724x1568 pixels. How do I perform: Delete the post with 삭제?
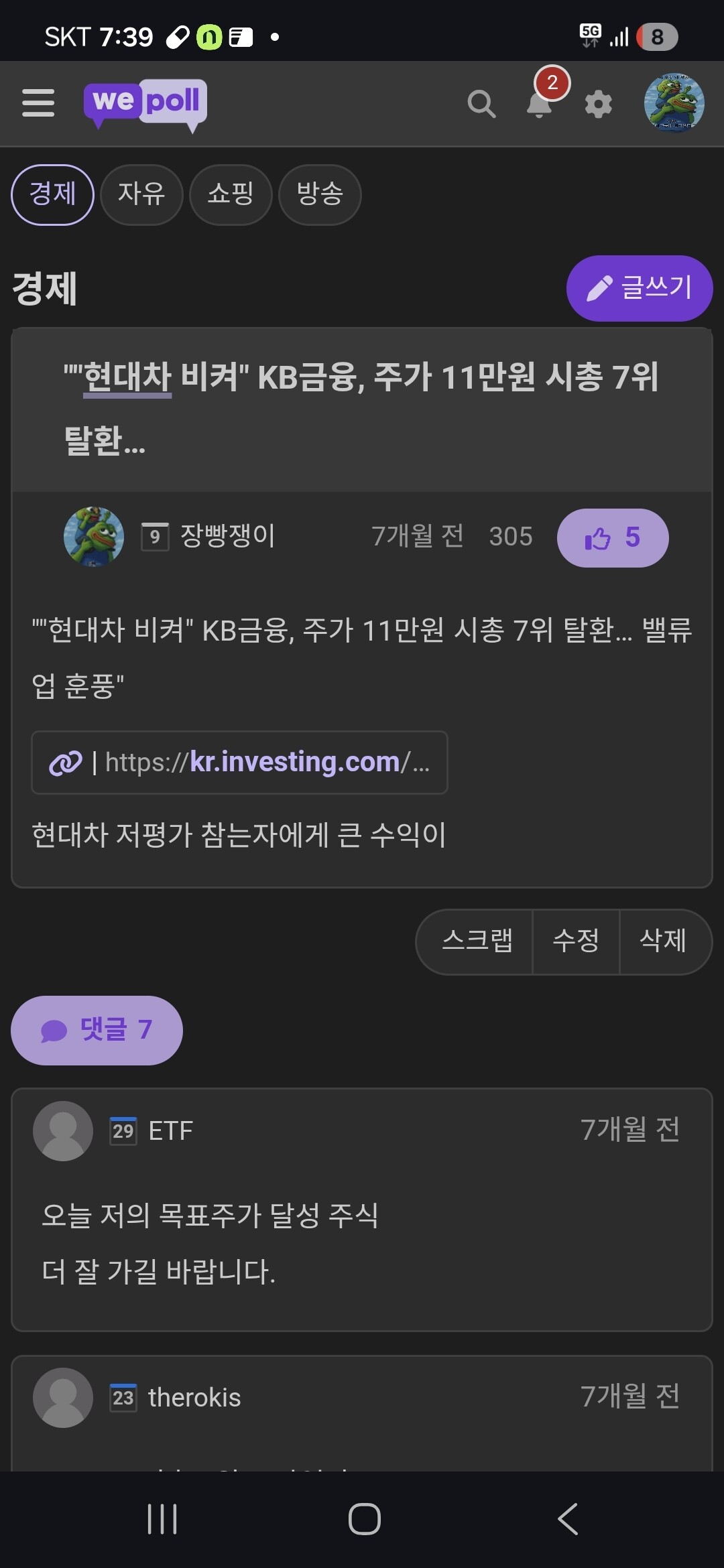click(x=663, y=941)
